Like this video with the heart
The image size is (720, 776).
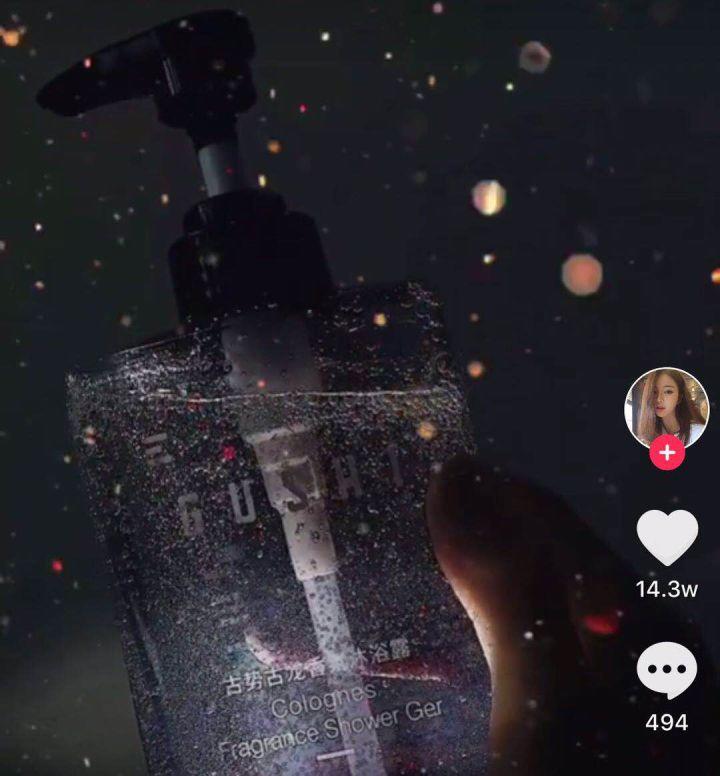666,539
